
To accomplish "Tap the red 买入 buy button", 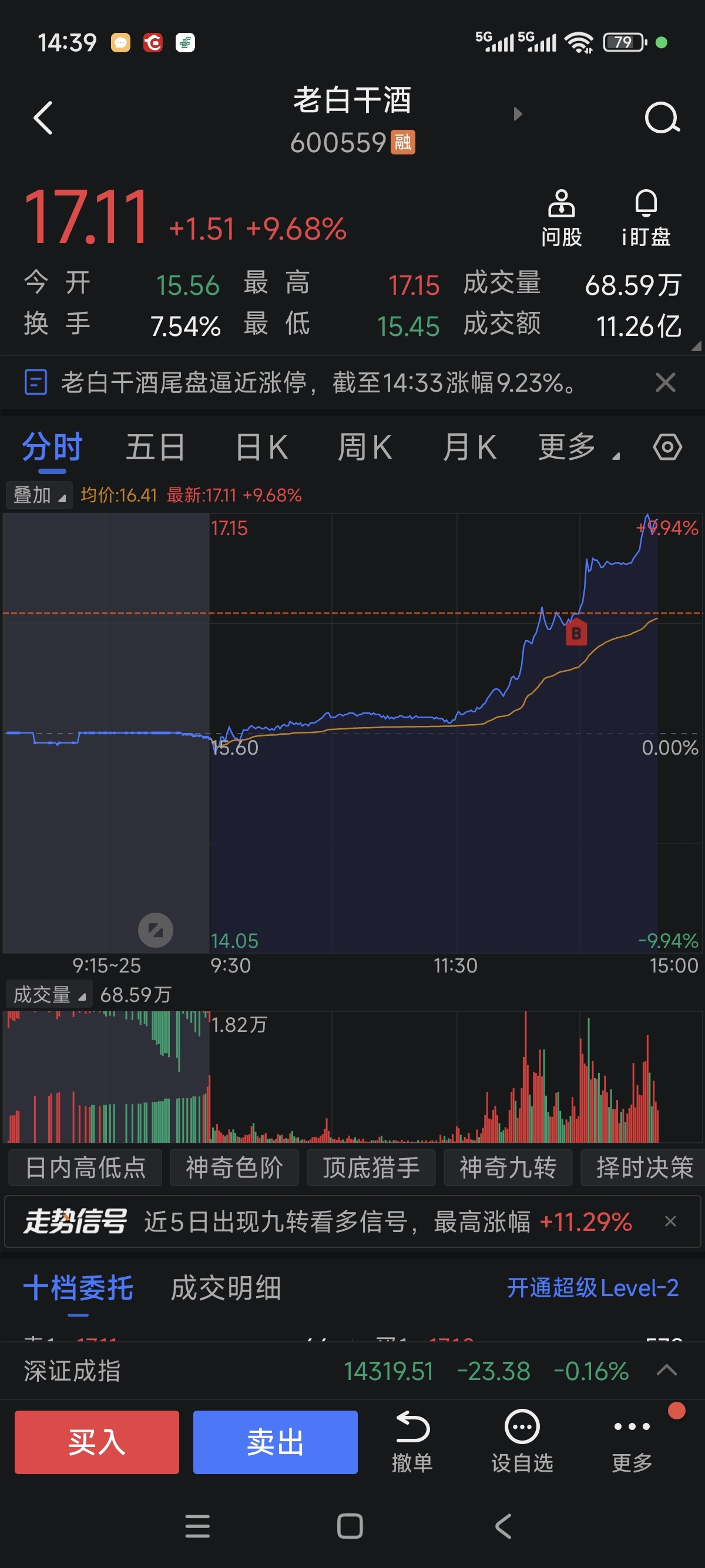I will [97, 1442].
